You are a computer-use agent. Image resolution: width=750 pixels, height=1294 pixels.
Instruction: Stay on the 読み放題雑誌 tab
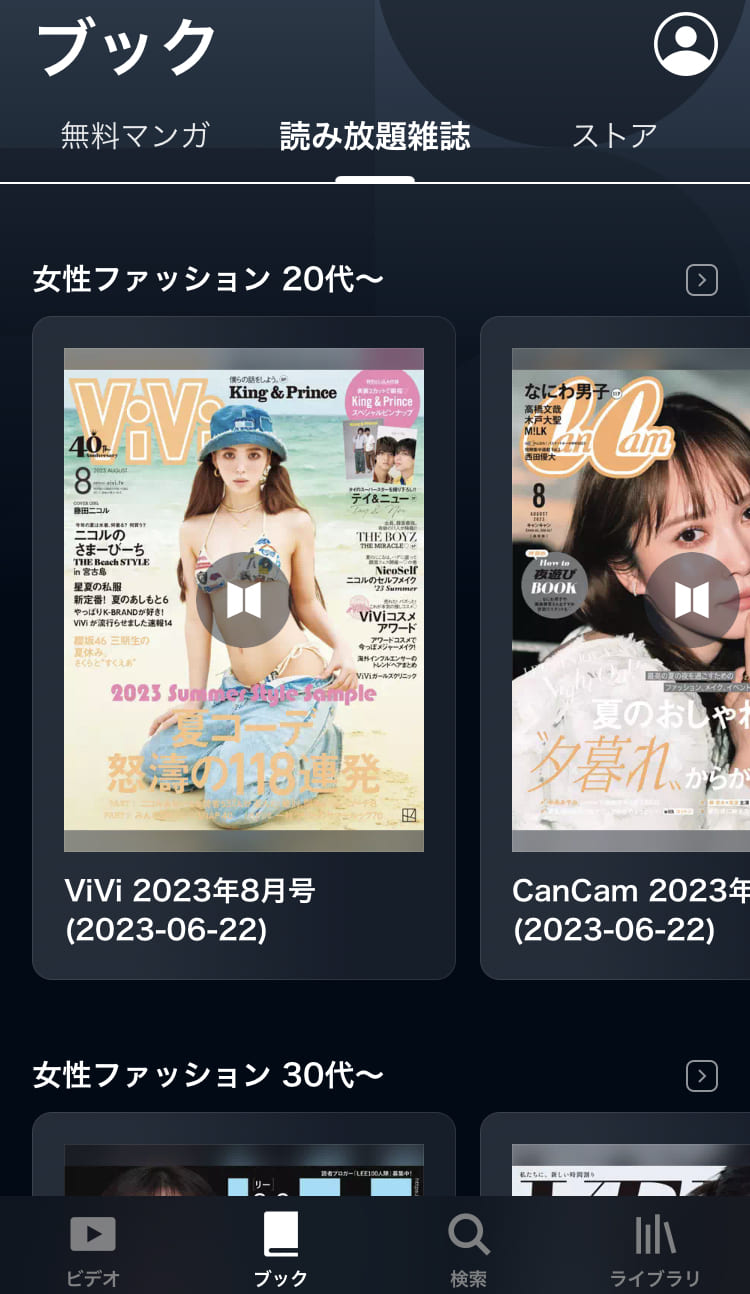[x=374, y=137]
